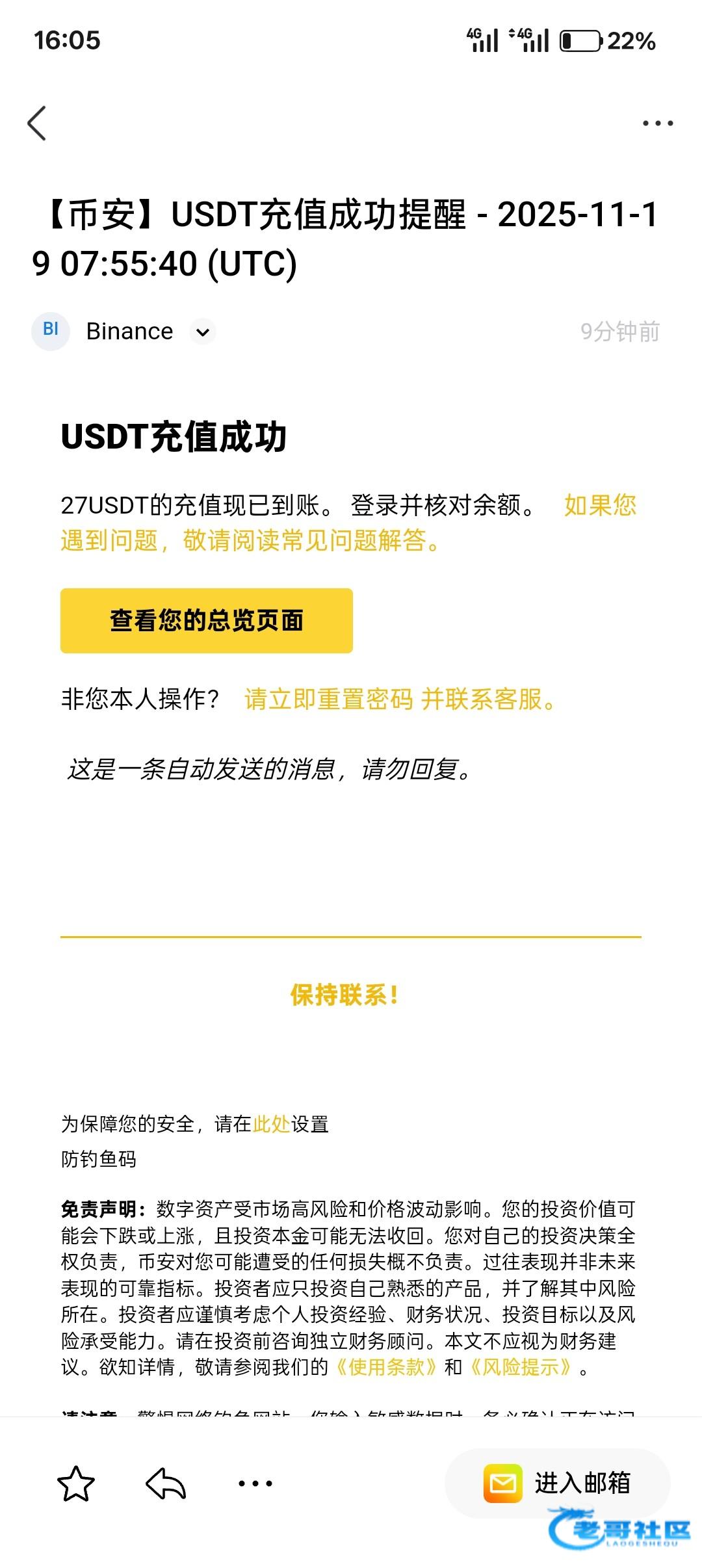Open the top-right overflow menu
This screenshot has height=1568, width=702.
coord(657,124)
